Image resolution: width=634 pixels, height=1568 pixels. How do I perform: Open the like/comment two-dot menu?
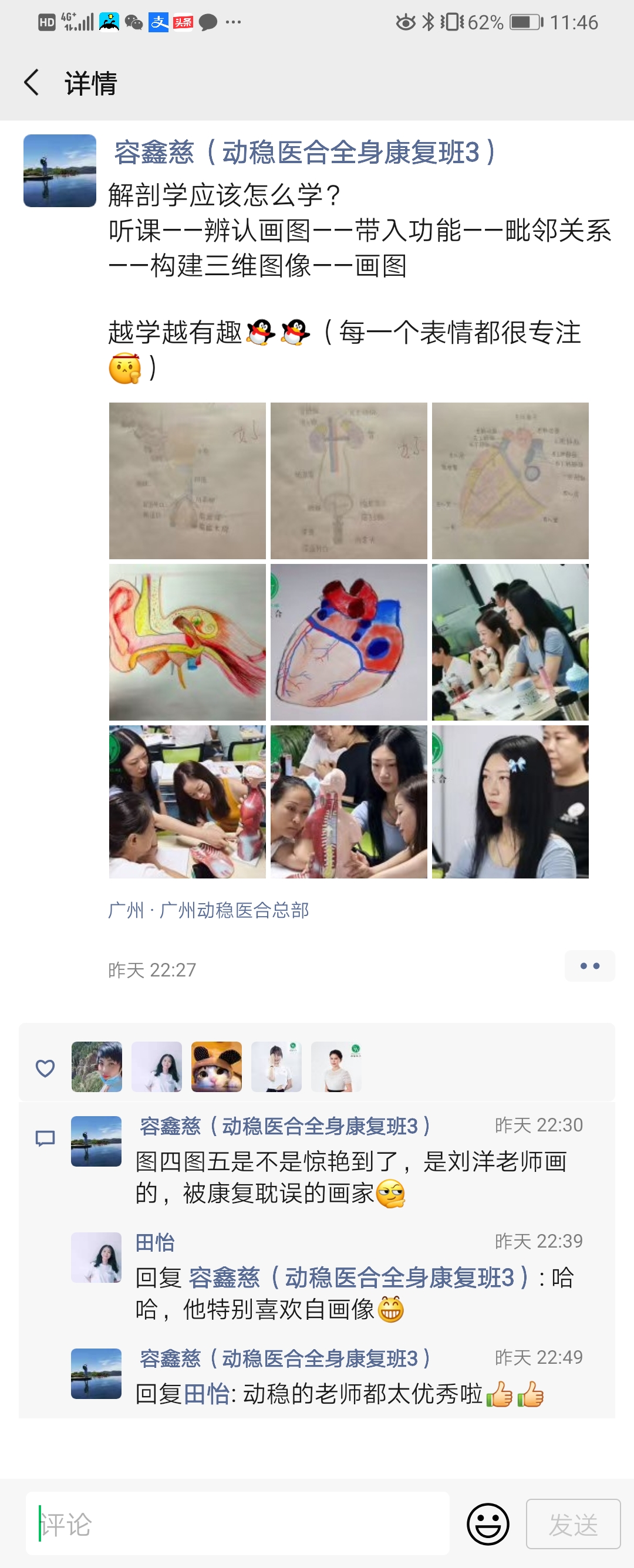(589, 965)
